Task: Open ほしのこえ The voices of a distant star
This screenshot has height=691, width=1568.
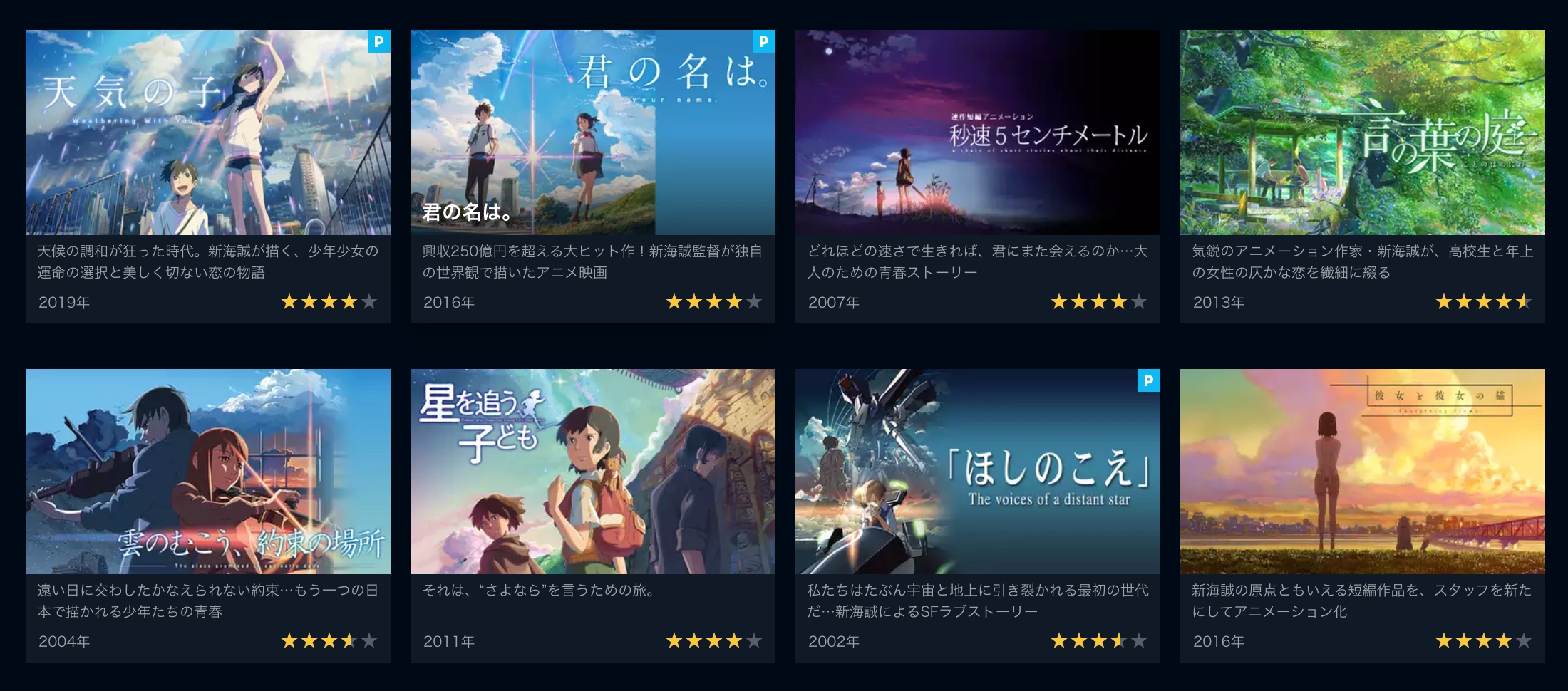Action: [x=977, y=472]
